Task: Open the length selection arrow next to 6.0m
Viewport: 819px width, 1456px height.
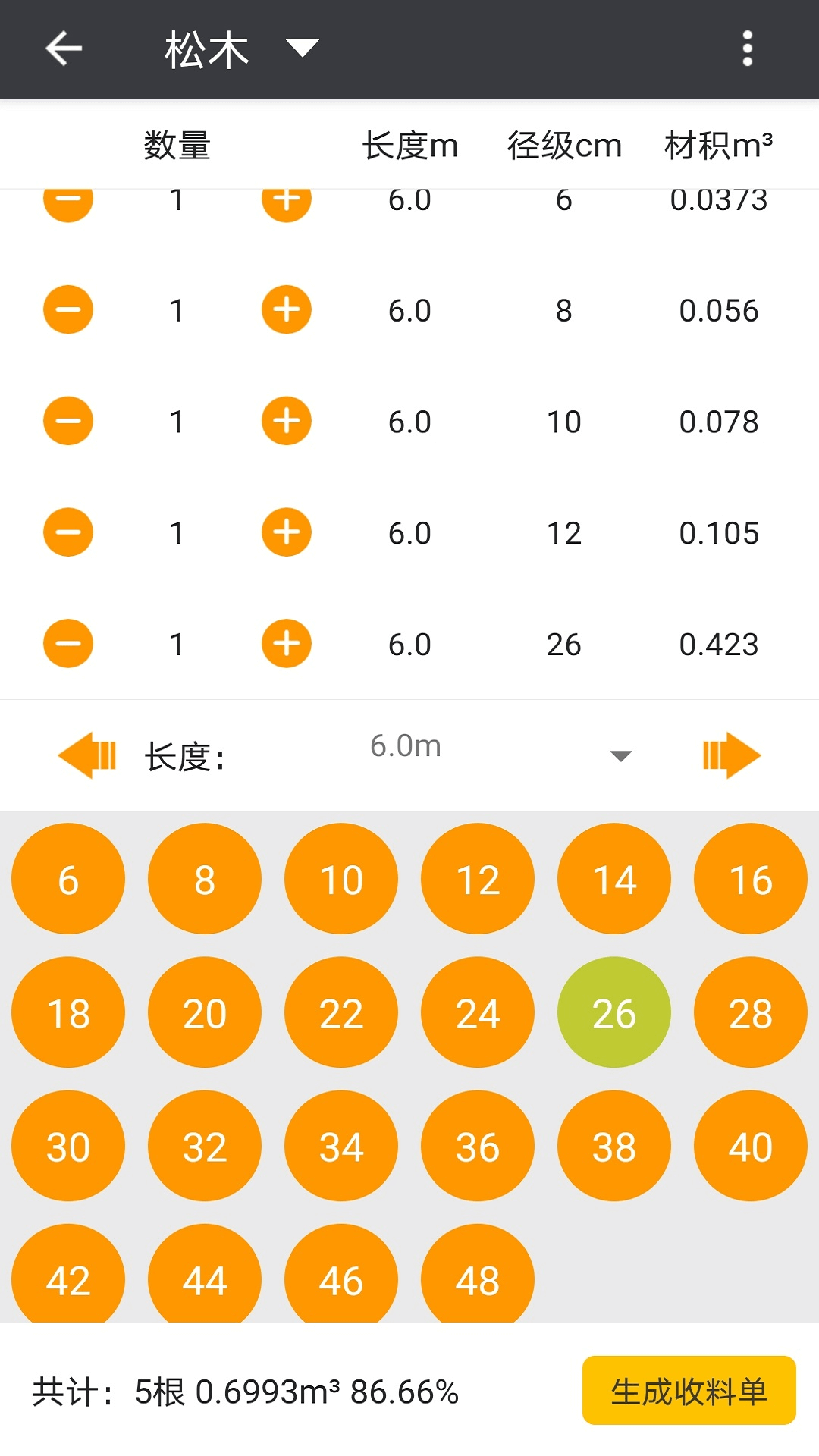Action: point(620,755)
